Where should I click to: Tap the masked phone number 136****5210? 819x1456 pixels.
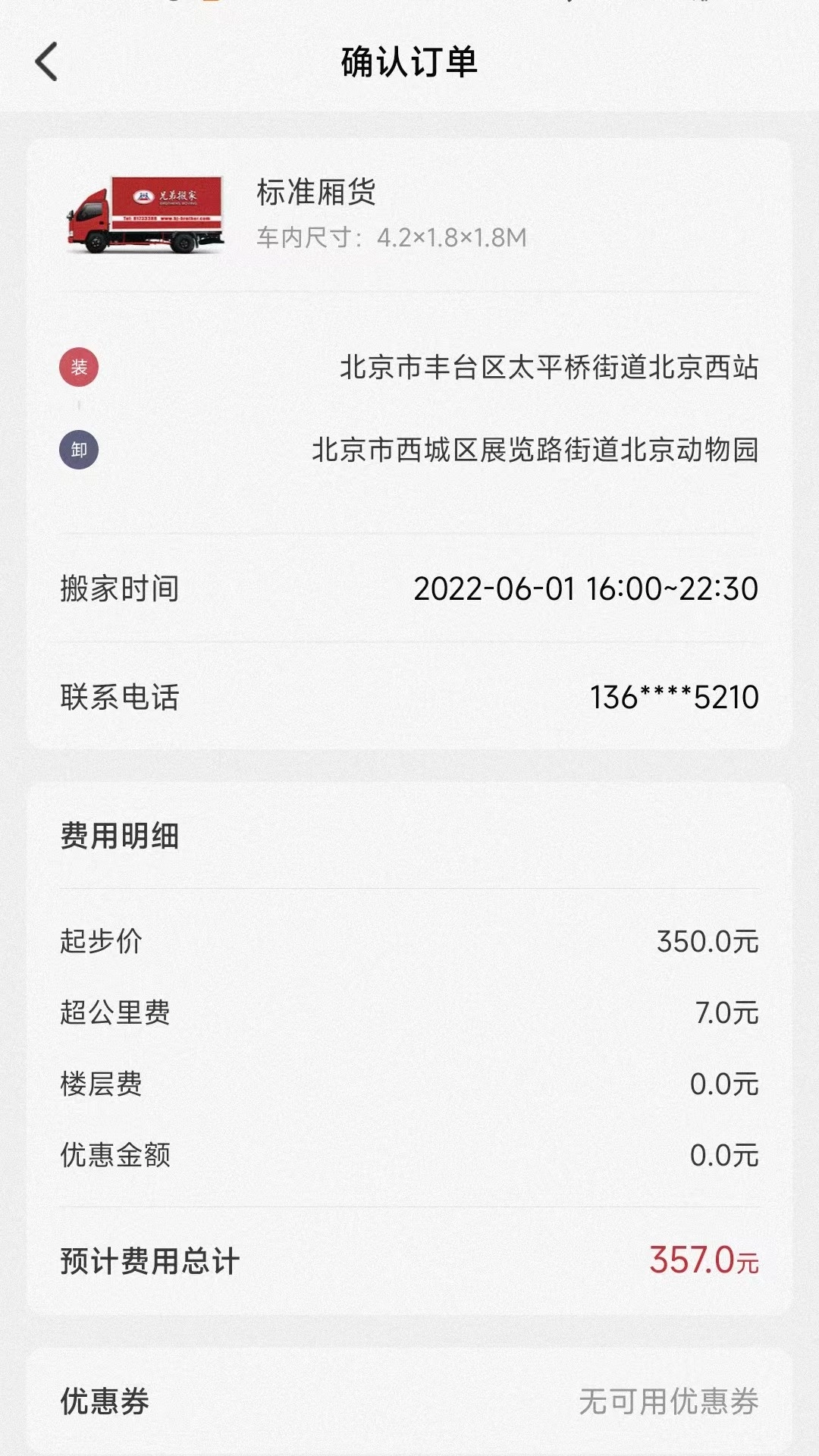point(675,696)
